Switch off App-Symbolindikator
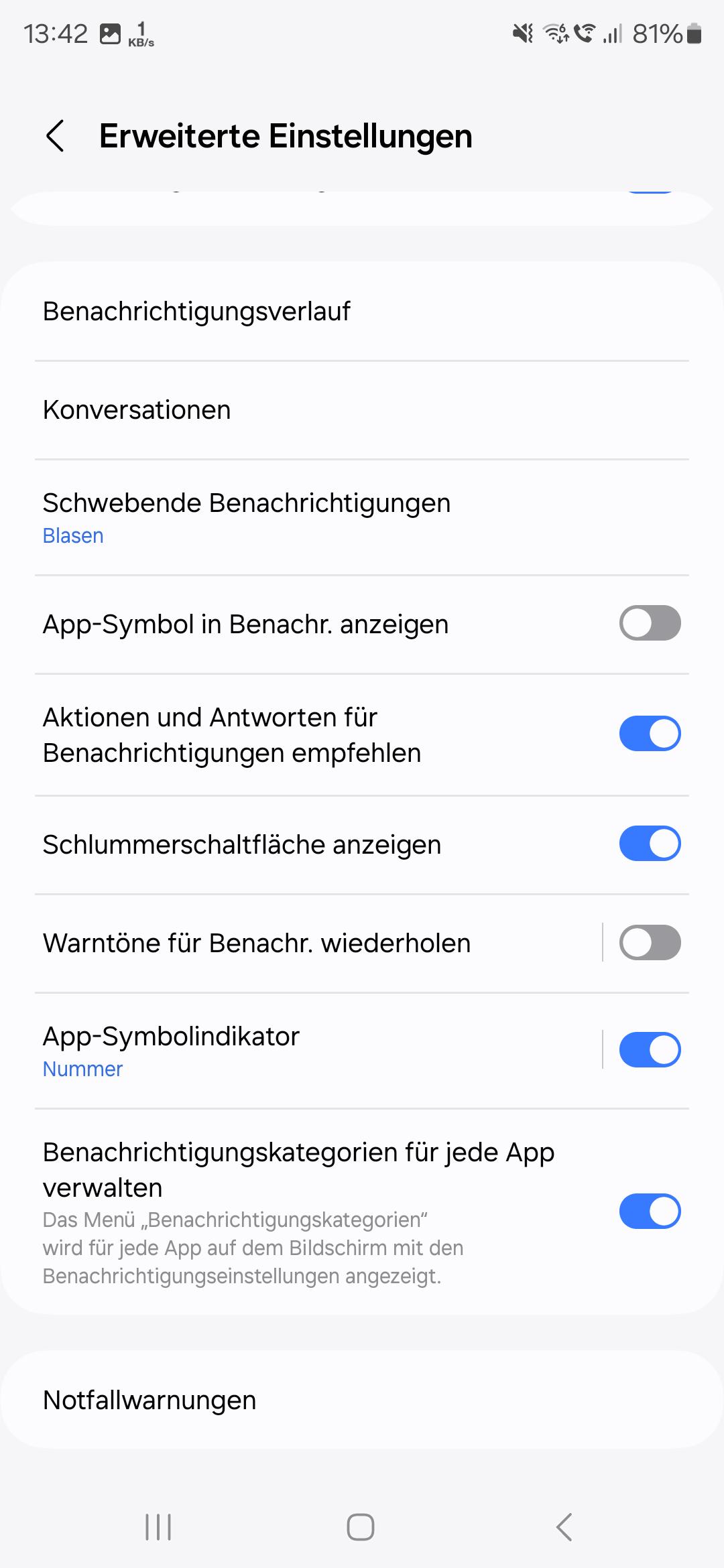 click(x=650, y=1050)
